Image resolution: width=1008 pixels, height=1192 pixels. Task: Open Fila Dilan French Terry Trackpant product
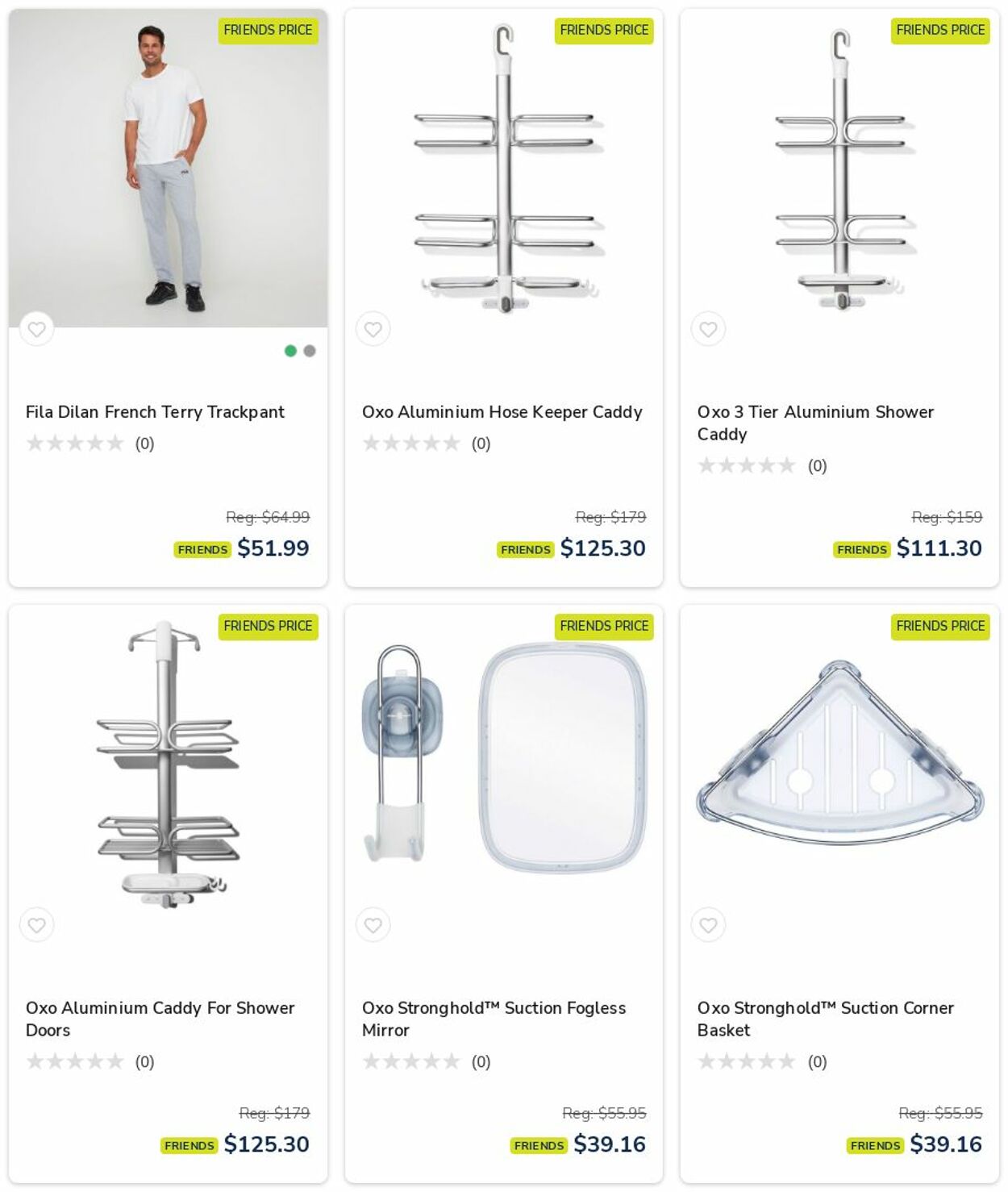(155, 412)
